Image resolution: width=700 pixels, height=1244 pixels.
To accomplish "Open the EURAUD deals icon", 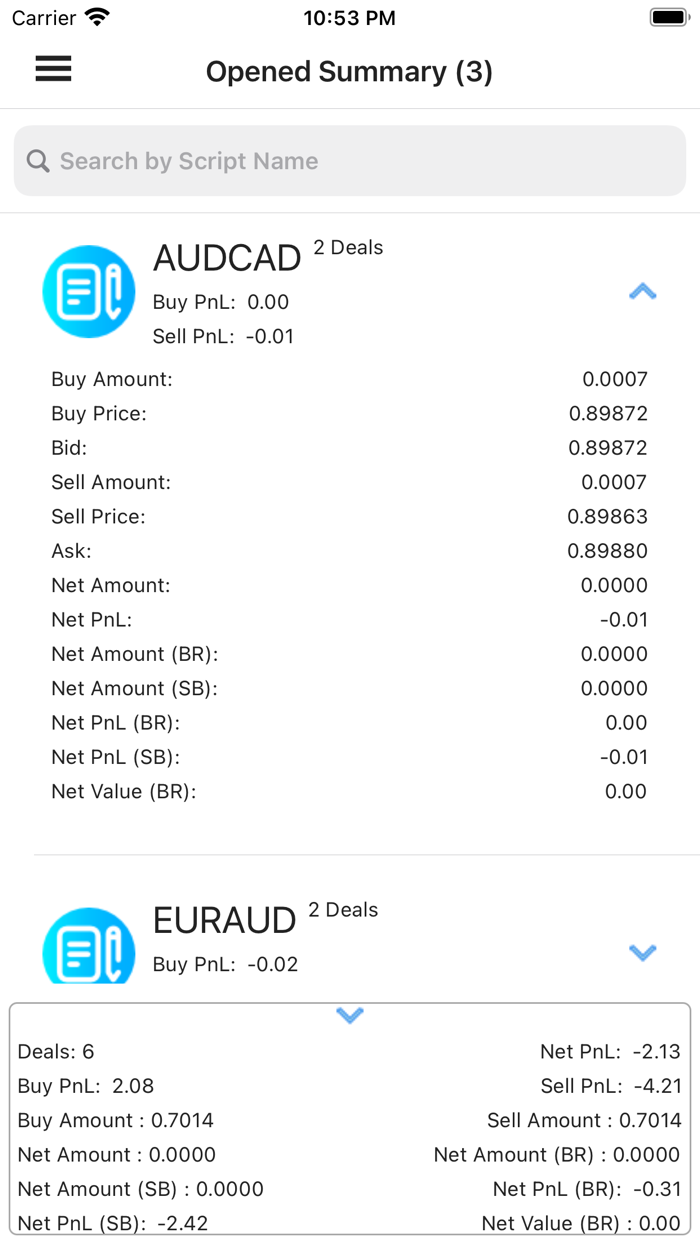I will (x=89, y=946).
